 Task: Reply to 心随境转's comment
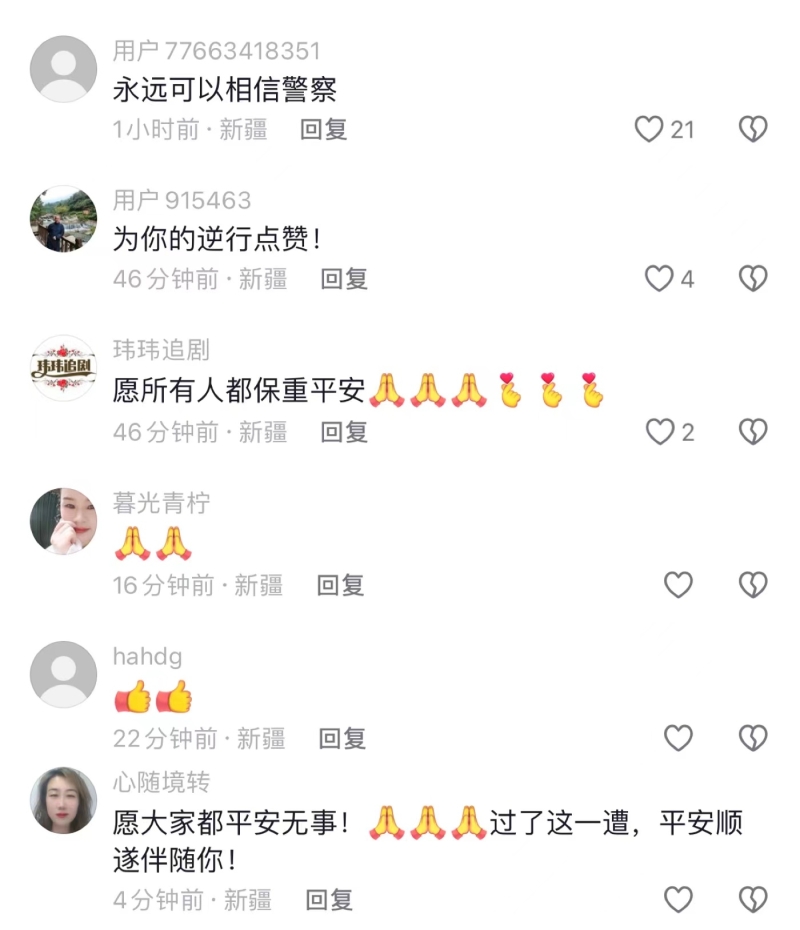[329, 899]
